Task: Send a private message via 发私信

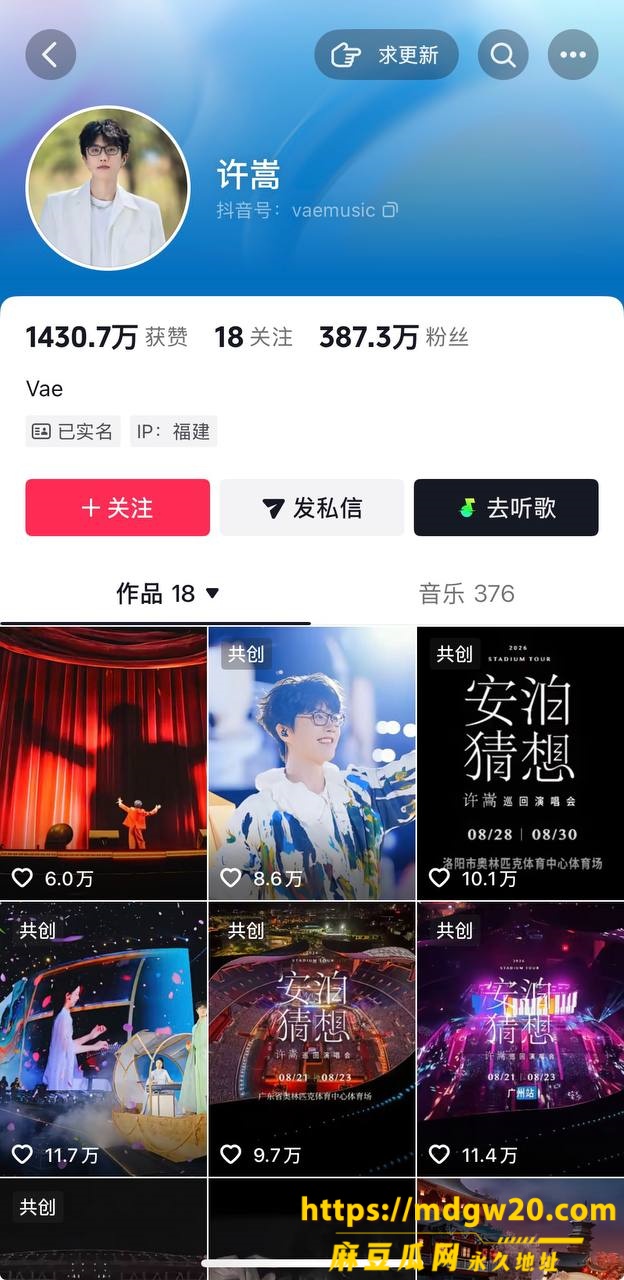Action: point(312,507)
